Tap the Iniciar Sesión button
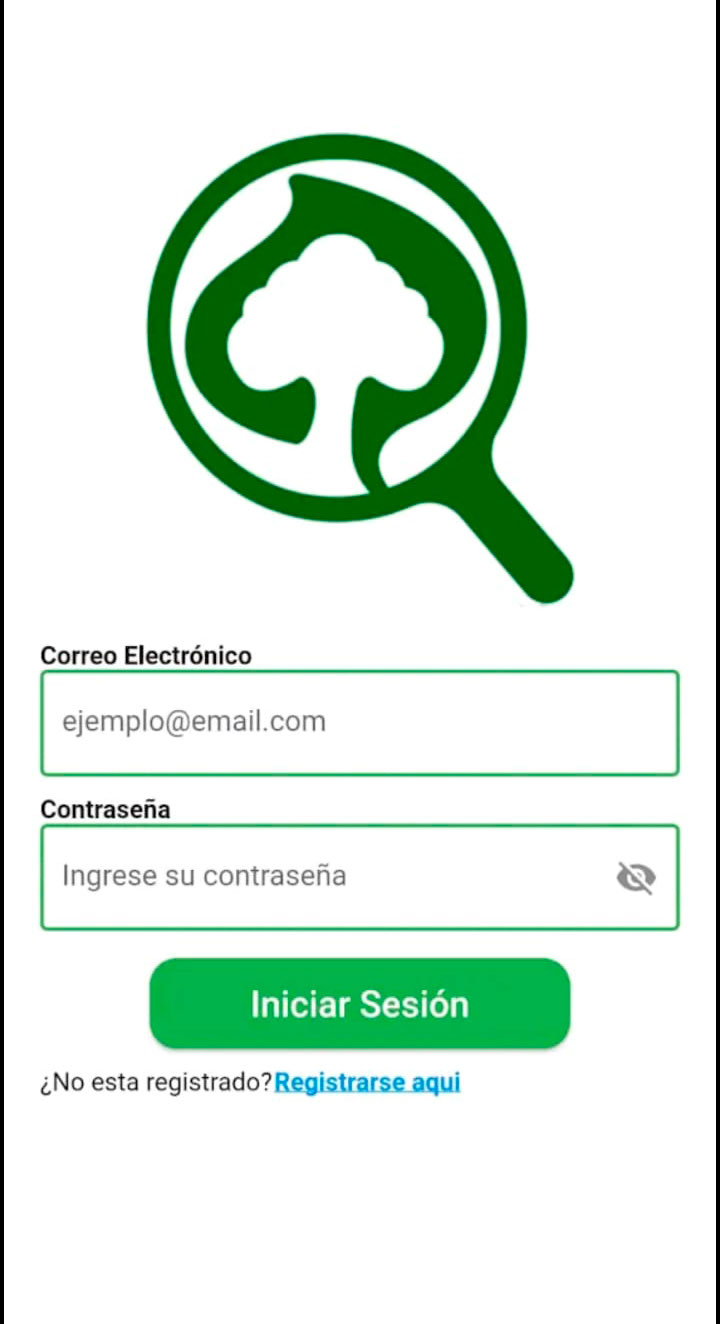This screenshot has width=720, height=1324. click(x=359, y=1003)
